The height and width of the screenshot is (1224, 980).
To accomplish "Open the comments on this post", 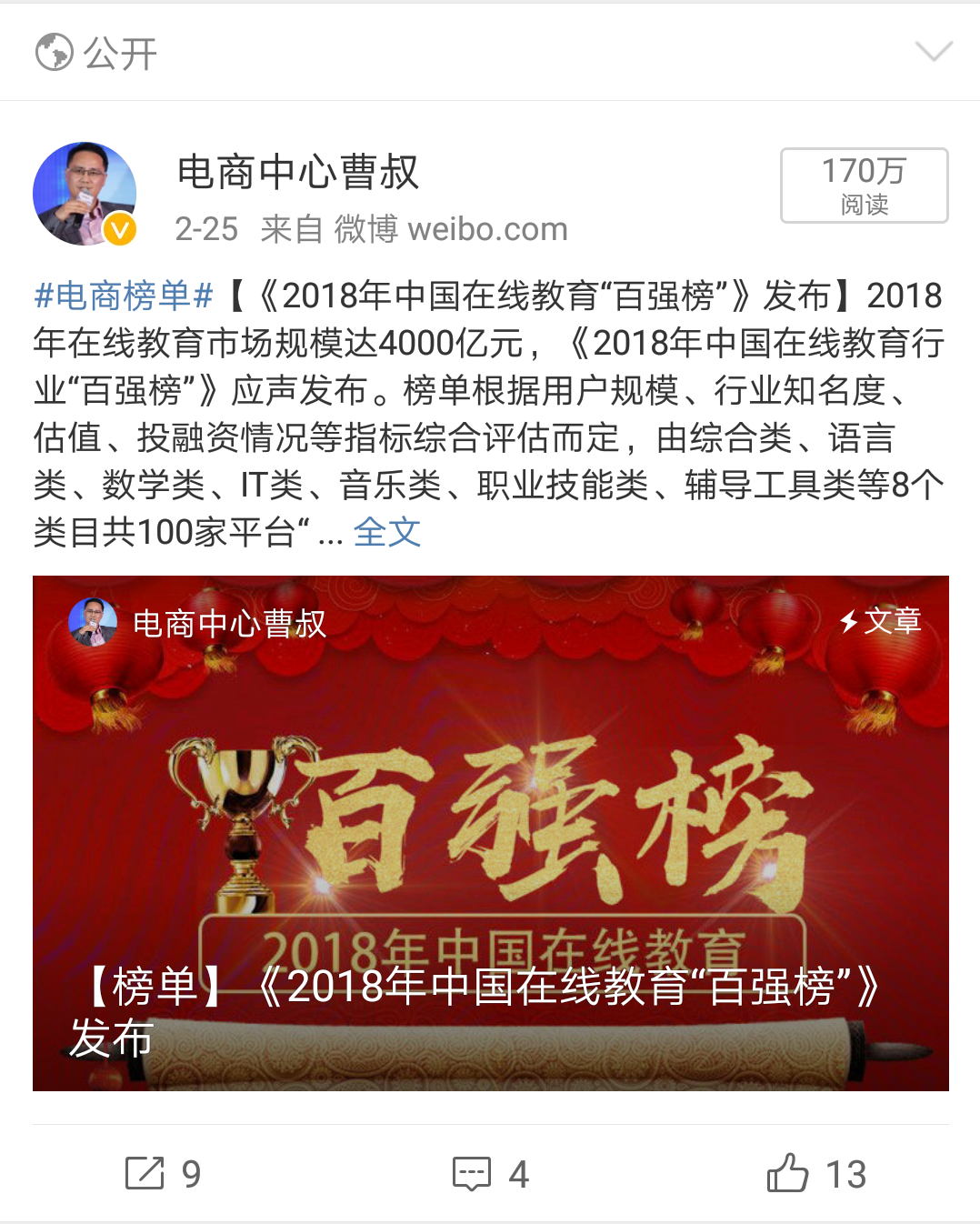I will coord(491,1173).
